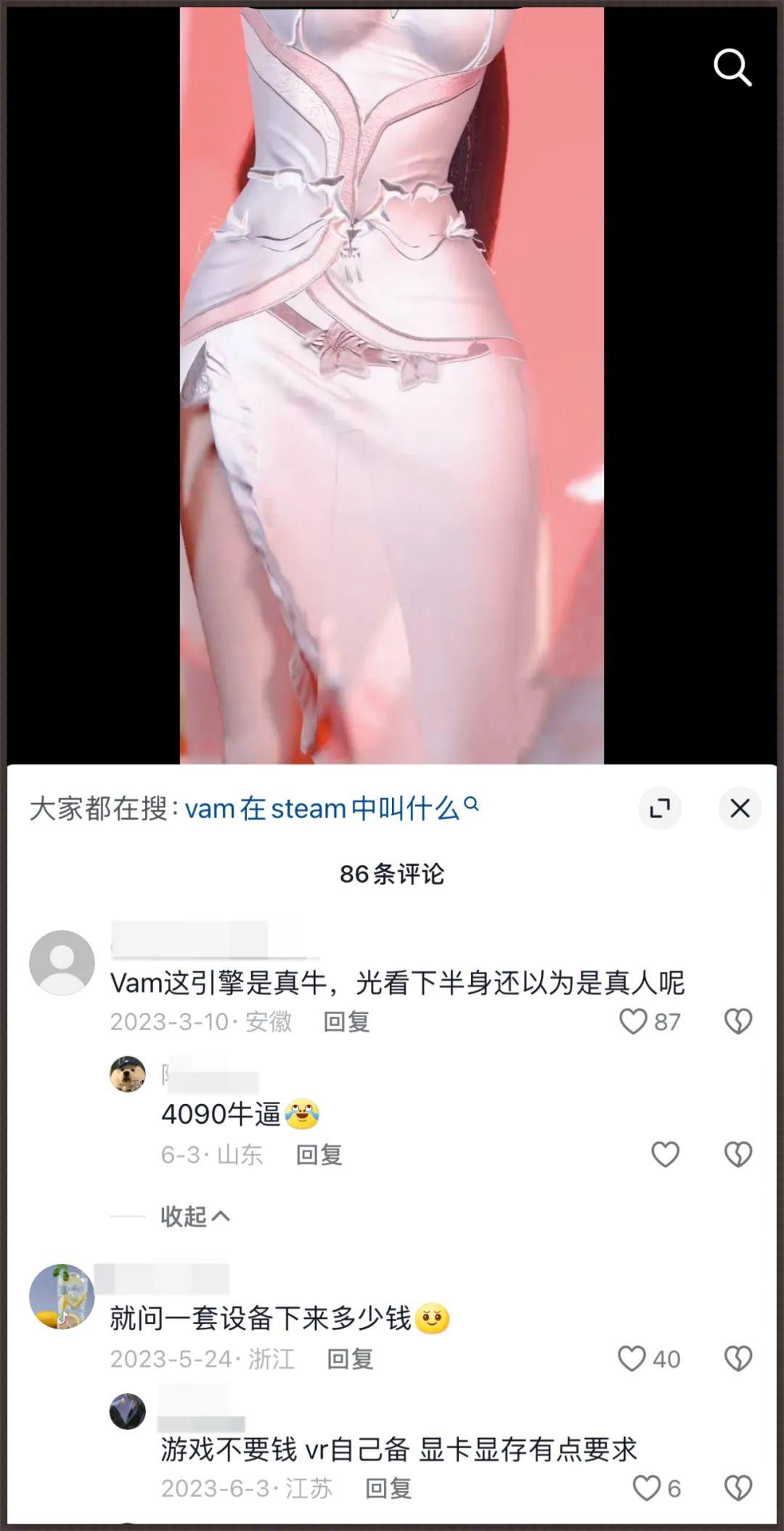Close the comments panel
This screenshot has height=1531, width=784.
(x=739, y=808)
